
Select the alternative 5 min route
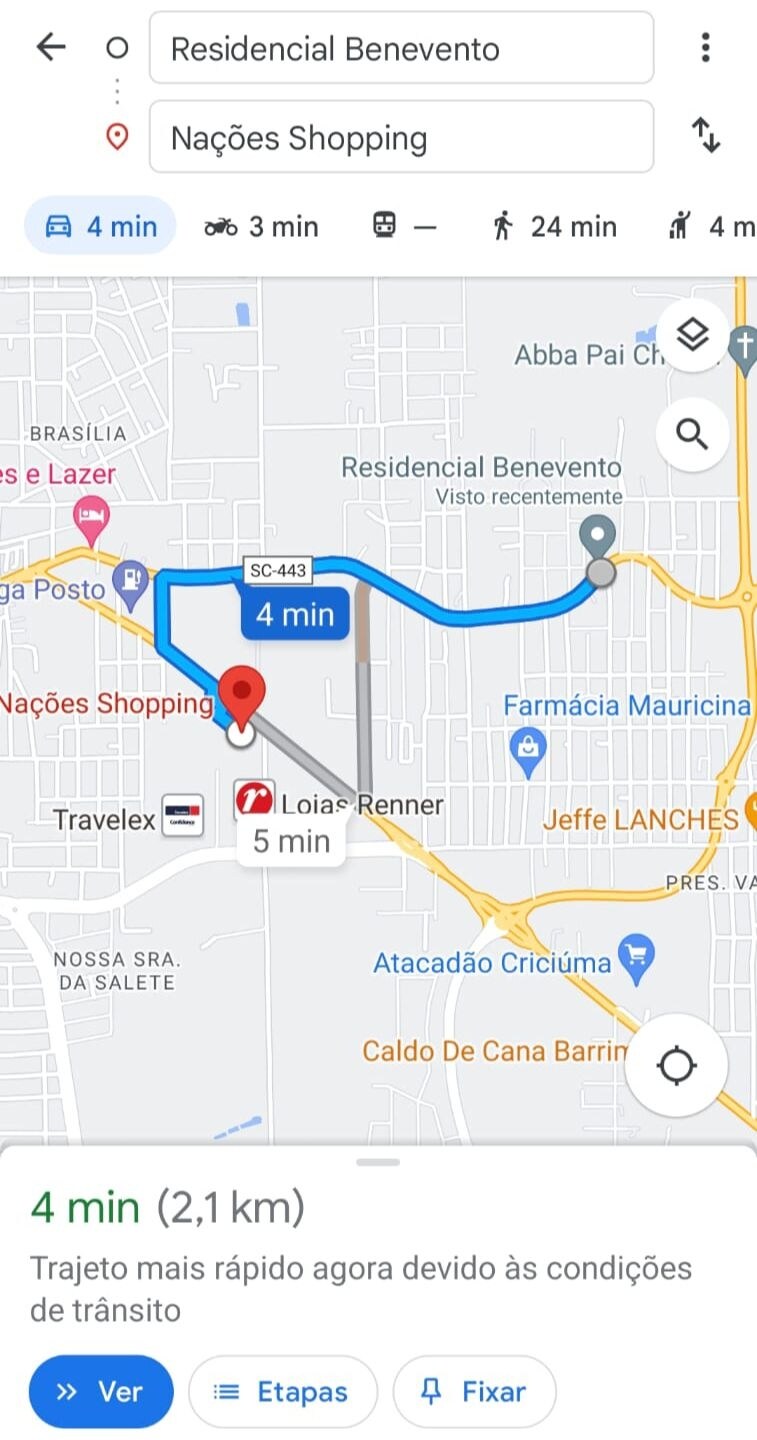click(x=291, y=841)
